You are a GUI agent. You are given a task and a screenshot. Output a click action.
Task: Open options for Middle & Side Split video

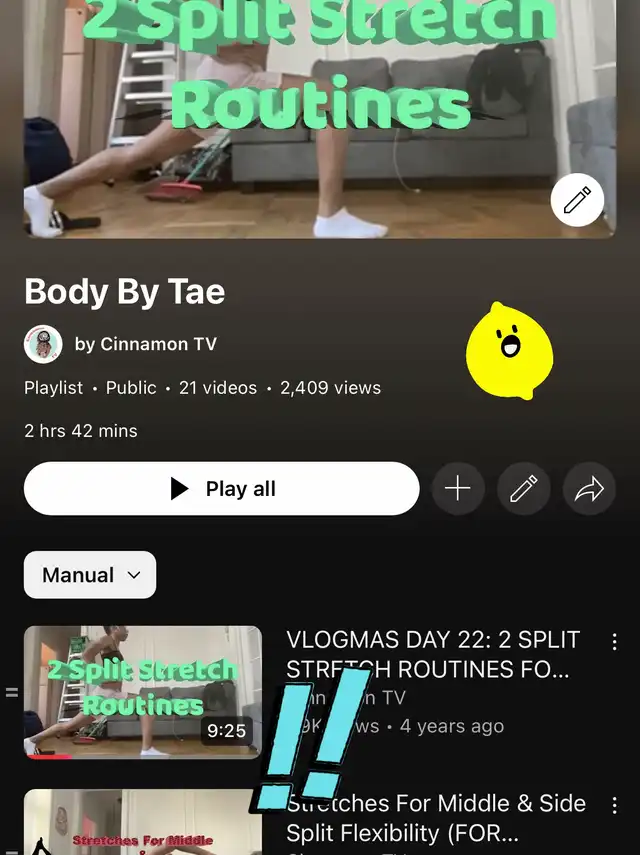[x=614, y=805]
